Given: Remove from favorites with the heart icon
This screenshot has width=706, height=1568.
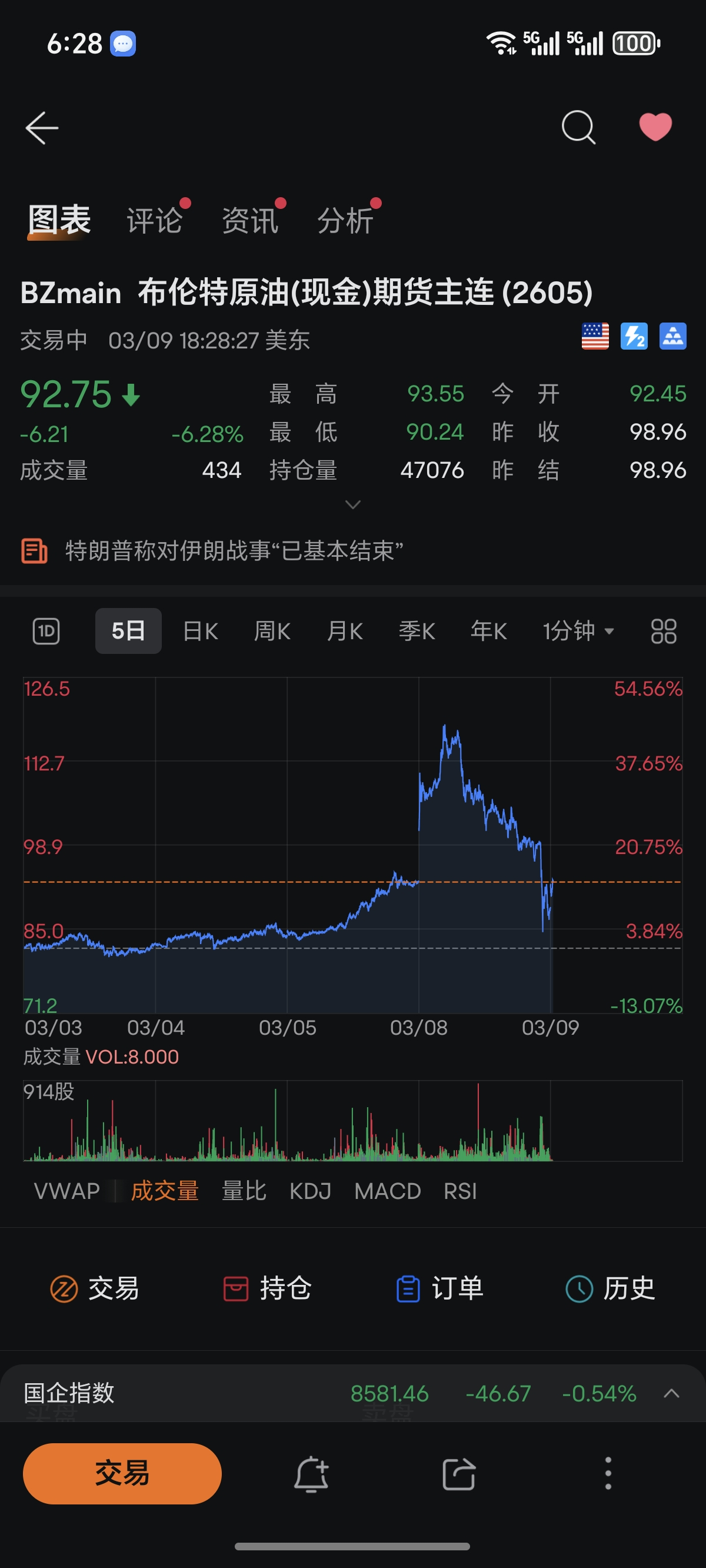Looking at the screenshot, I should [x=655, y=127].
